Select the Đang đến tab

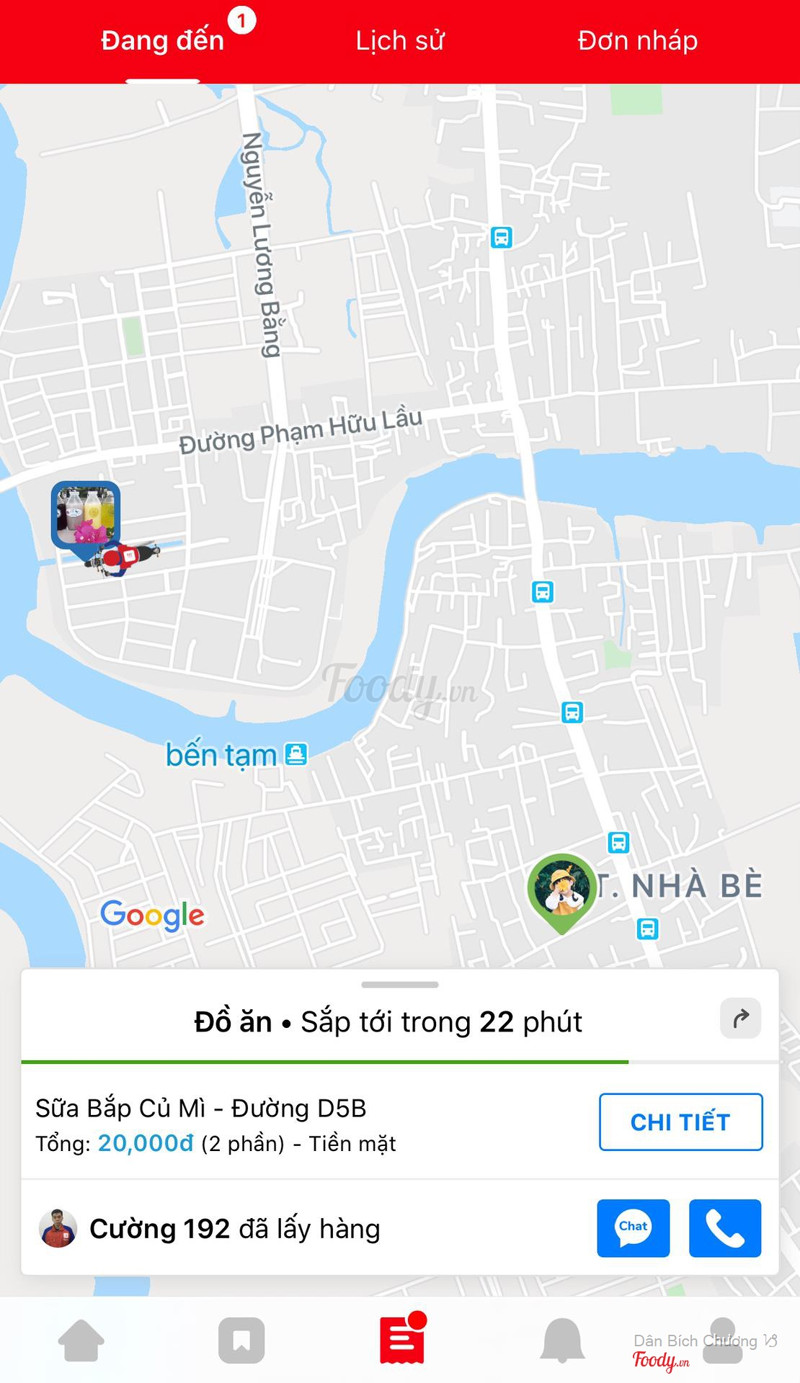tap(162, 41)
